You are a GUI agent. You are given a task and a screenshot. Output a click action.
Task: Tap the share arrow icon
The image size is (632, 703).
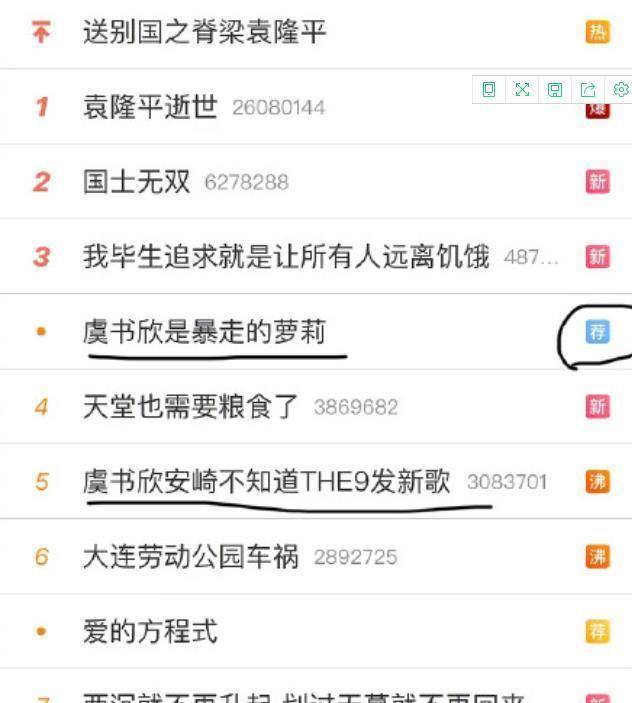588,89
